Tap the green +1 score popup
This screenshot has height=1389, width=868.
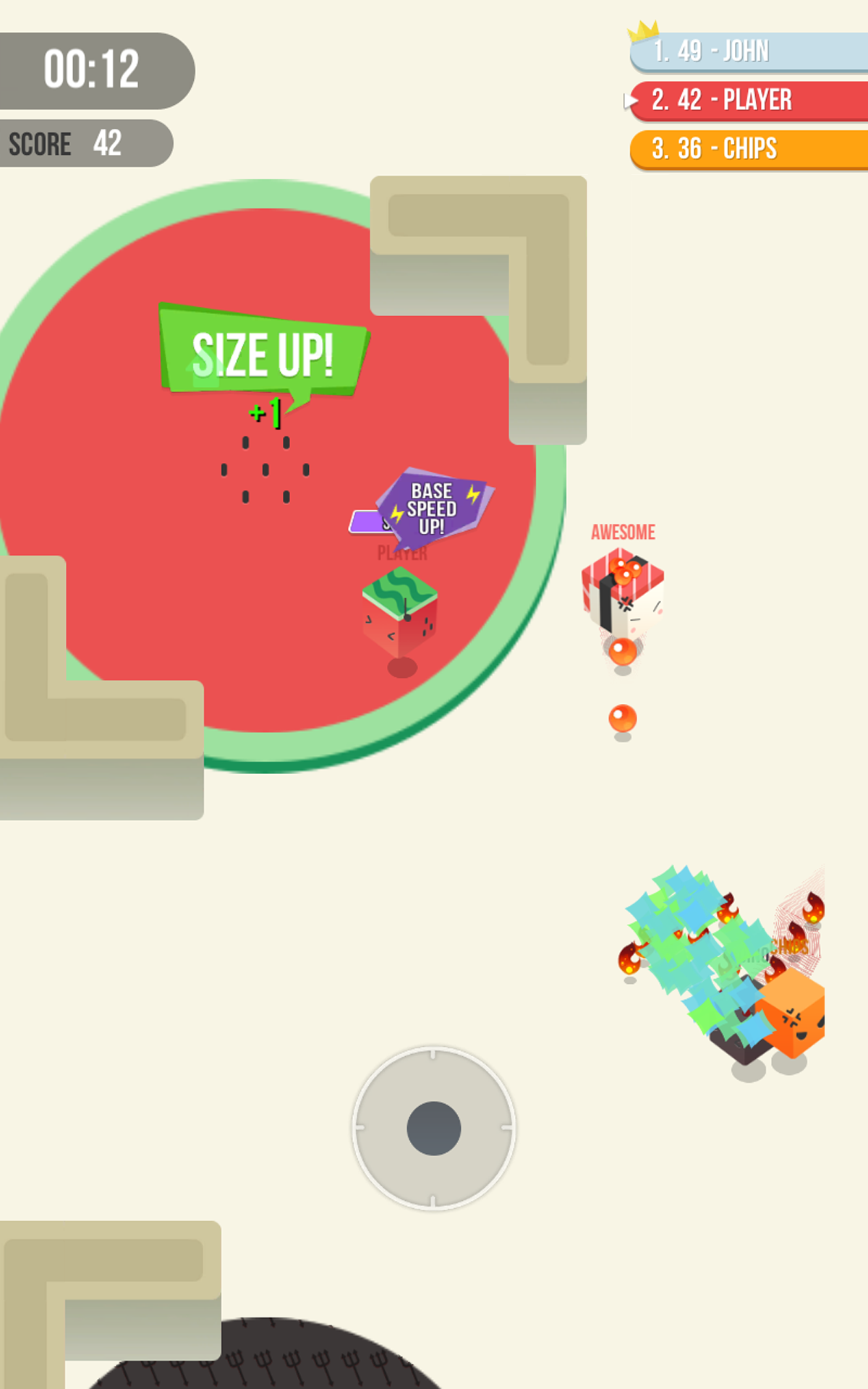(265, 412)
